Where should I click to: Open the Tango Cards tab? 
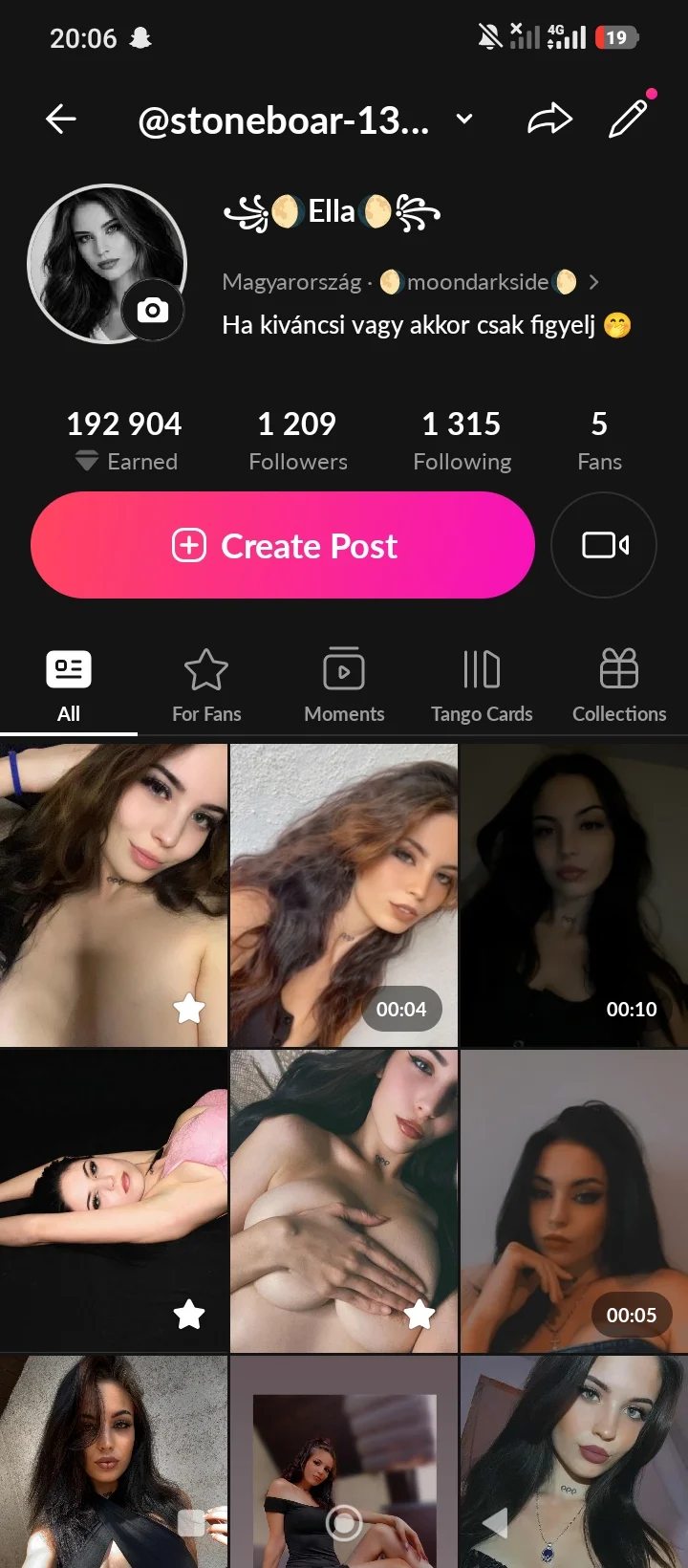[482, 686]
